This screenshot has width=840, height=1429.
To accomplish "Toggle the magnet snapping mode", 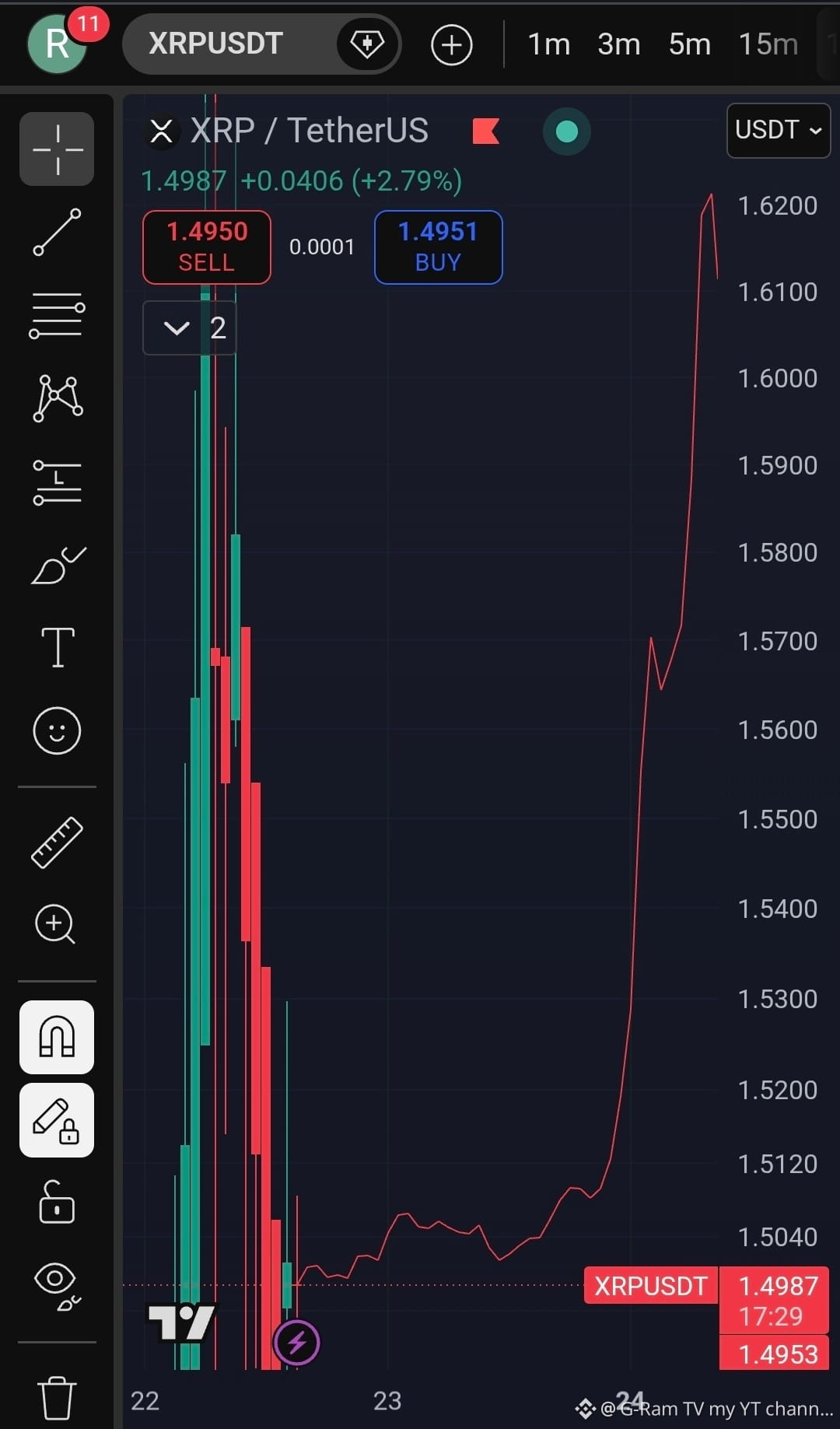I will click(57, 1037).
